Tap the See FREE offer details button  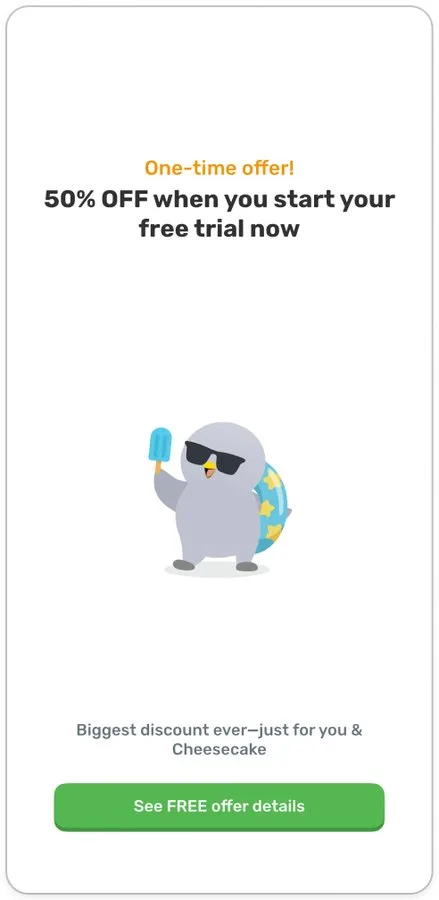click(219, 806)
